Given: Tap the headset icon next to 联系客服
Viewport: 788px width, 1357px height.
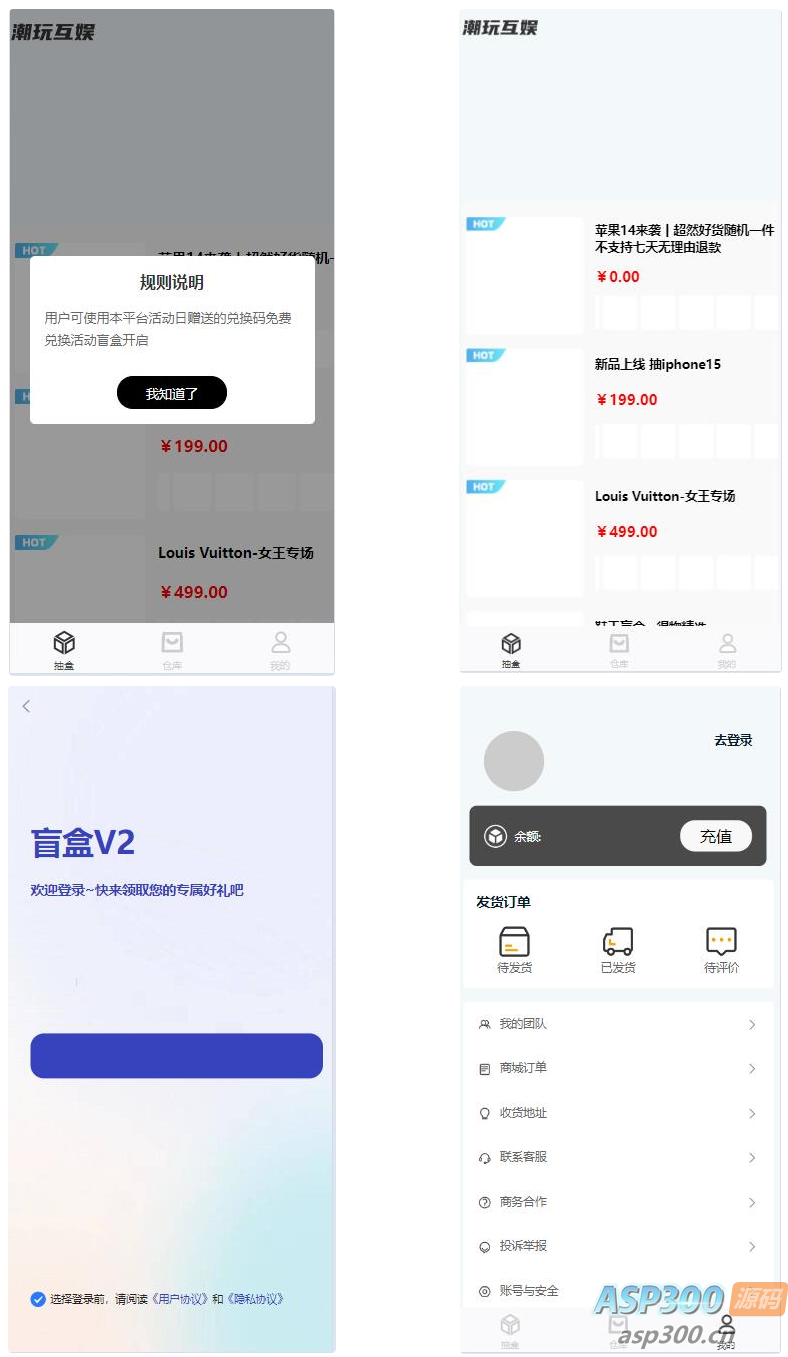Looking at the screenshot, I should [483, 1157].
